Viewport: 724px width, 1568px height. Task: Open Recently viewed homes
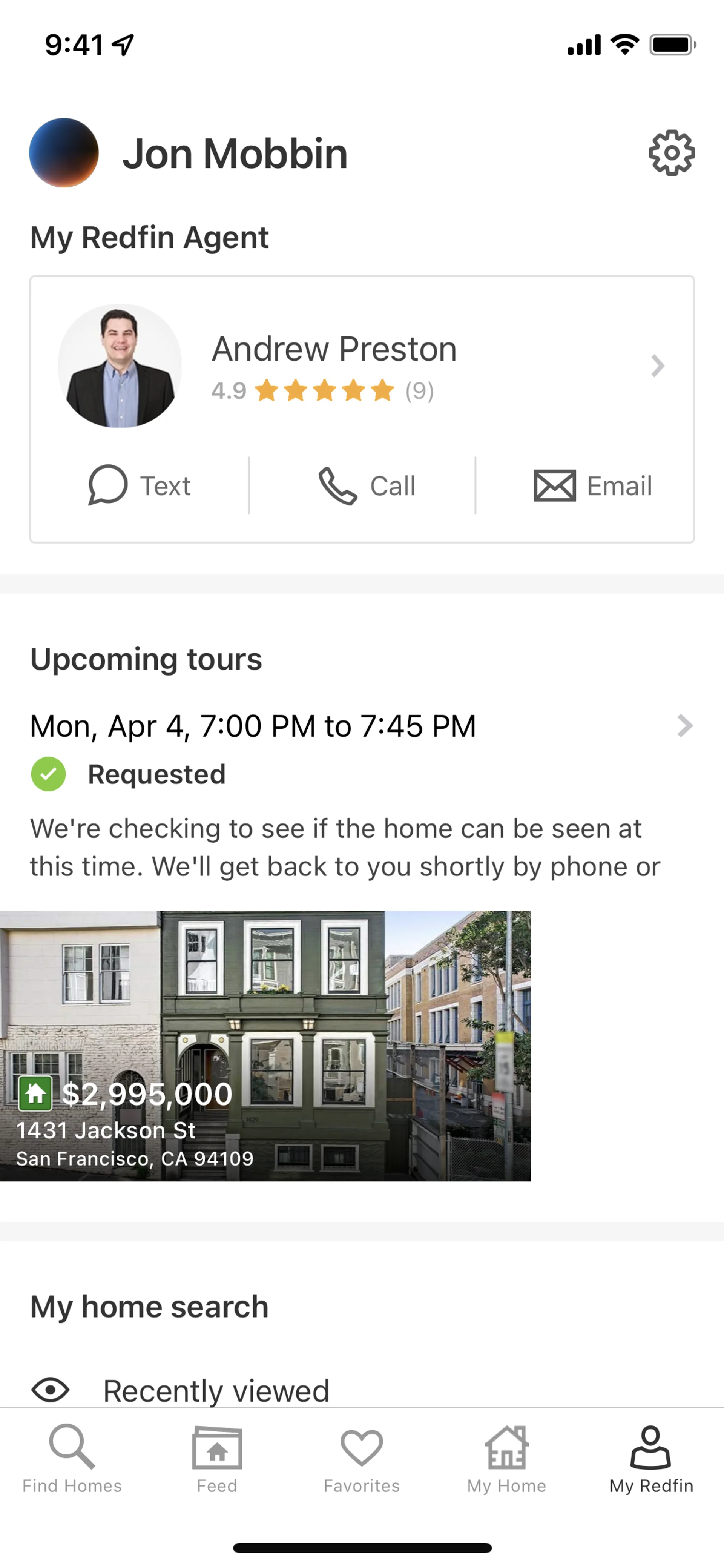tap(216, 1390)
